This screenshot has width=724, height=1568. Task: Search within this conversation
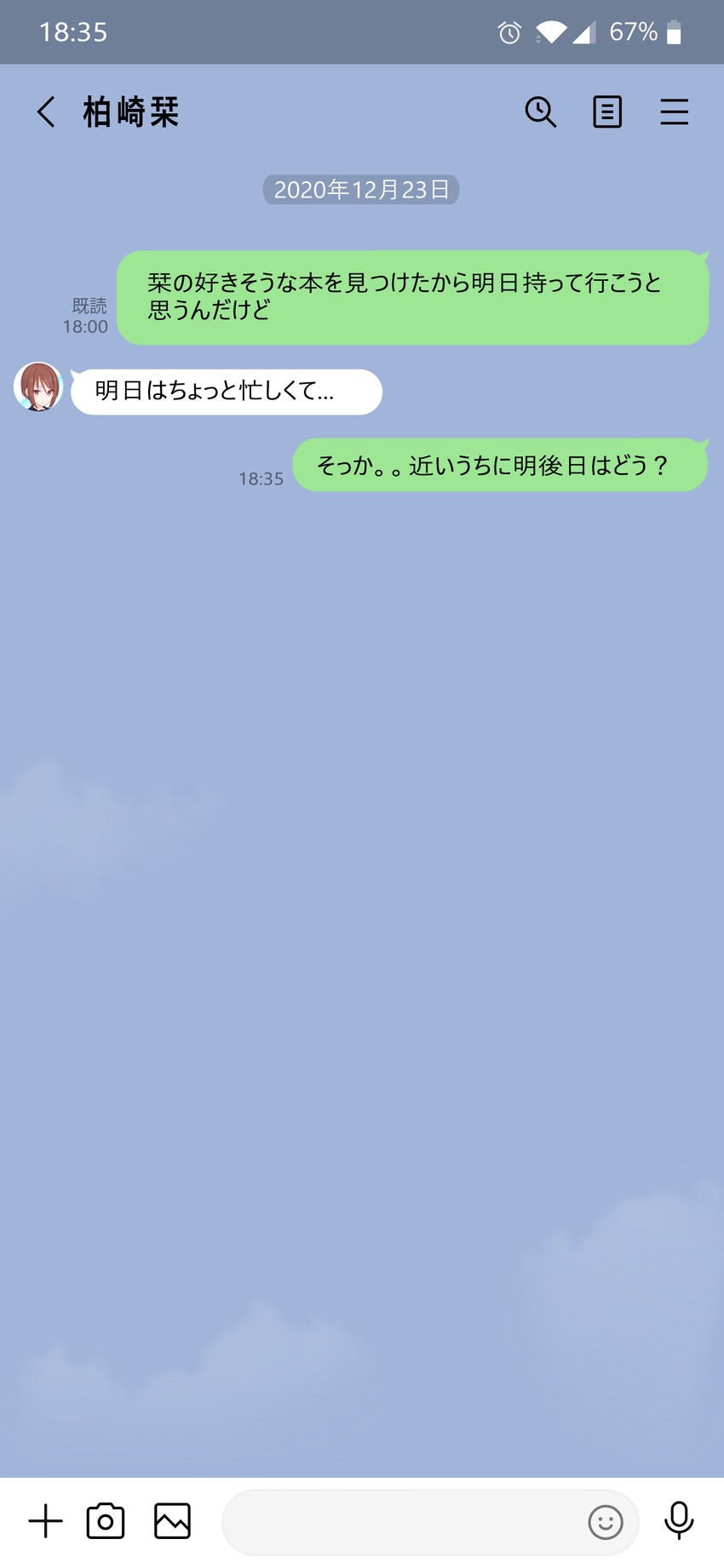540,112
